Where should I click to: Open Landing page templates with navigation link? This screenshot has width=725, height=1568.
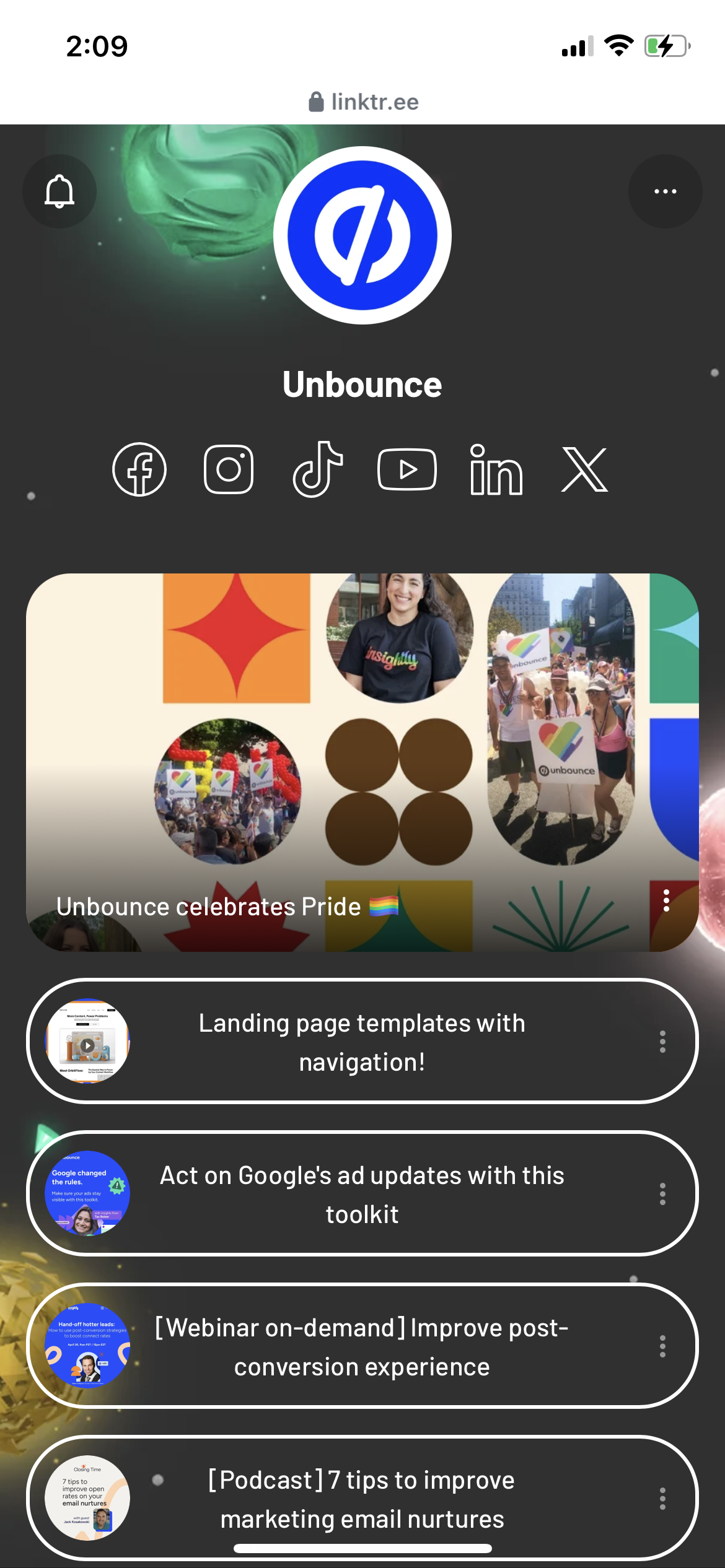point(362,1042)
